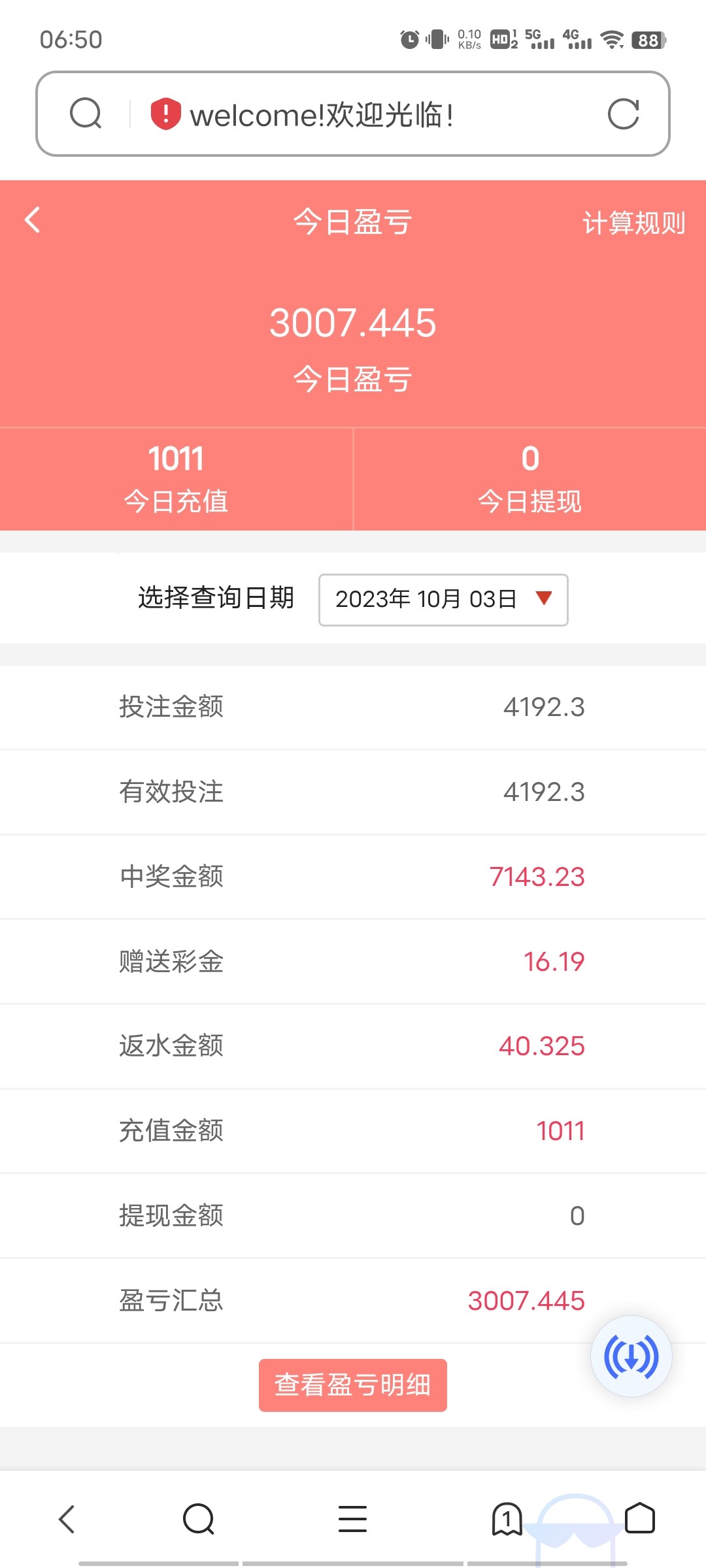Open 计算规则 calculation rules
Screen dimensions: 706x1568
click(633, 223)
